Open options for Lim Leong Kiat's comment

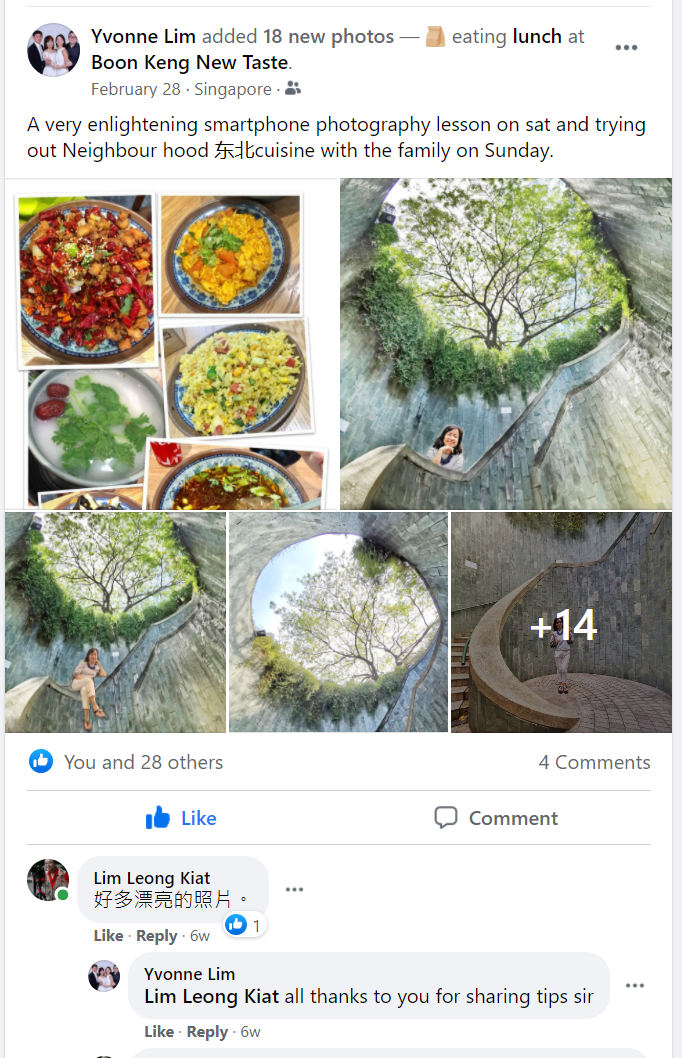pyautogui.click(x=294, y=889)
